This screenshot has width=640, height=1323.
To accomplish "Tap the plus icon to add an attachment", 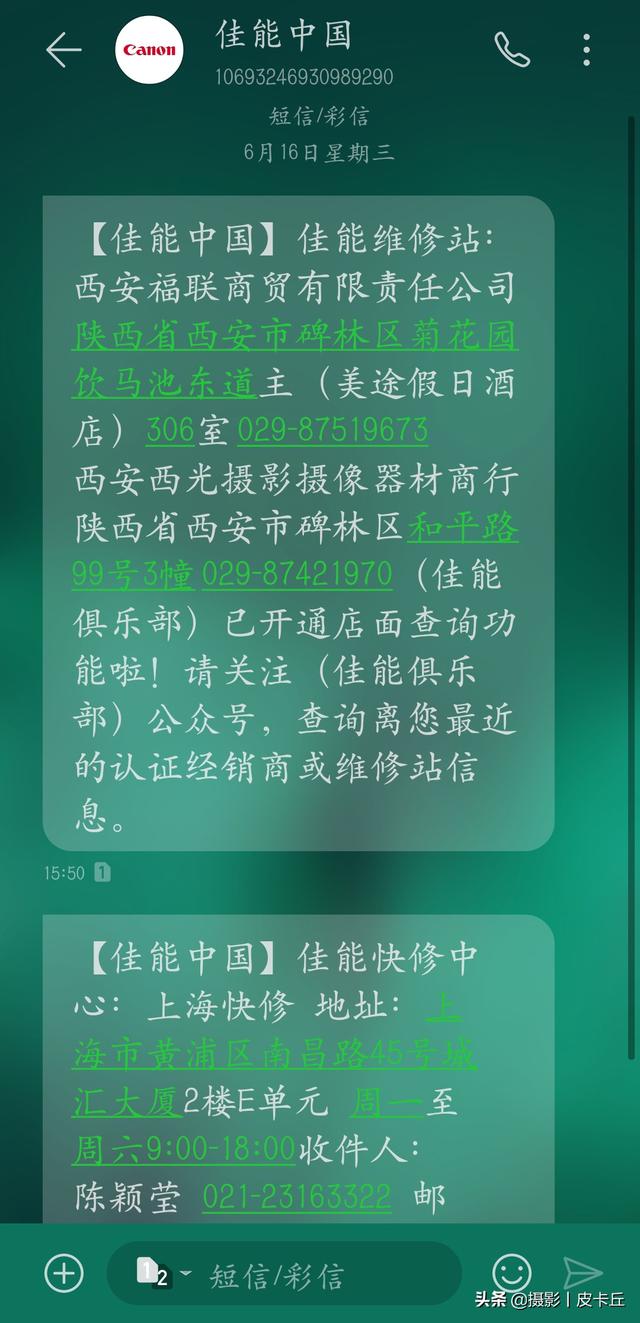I will [64, 1273].
